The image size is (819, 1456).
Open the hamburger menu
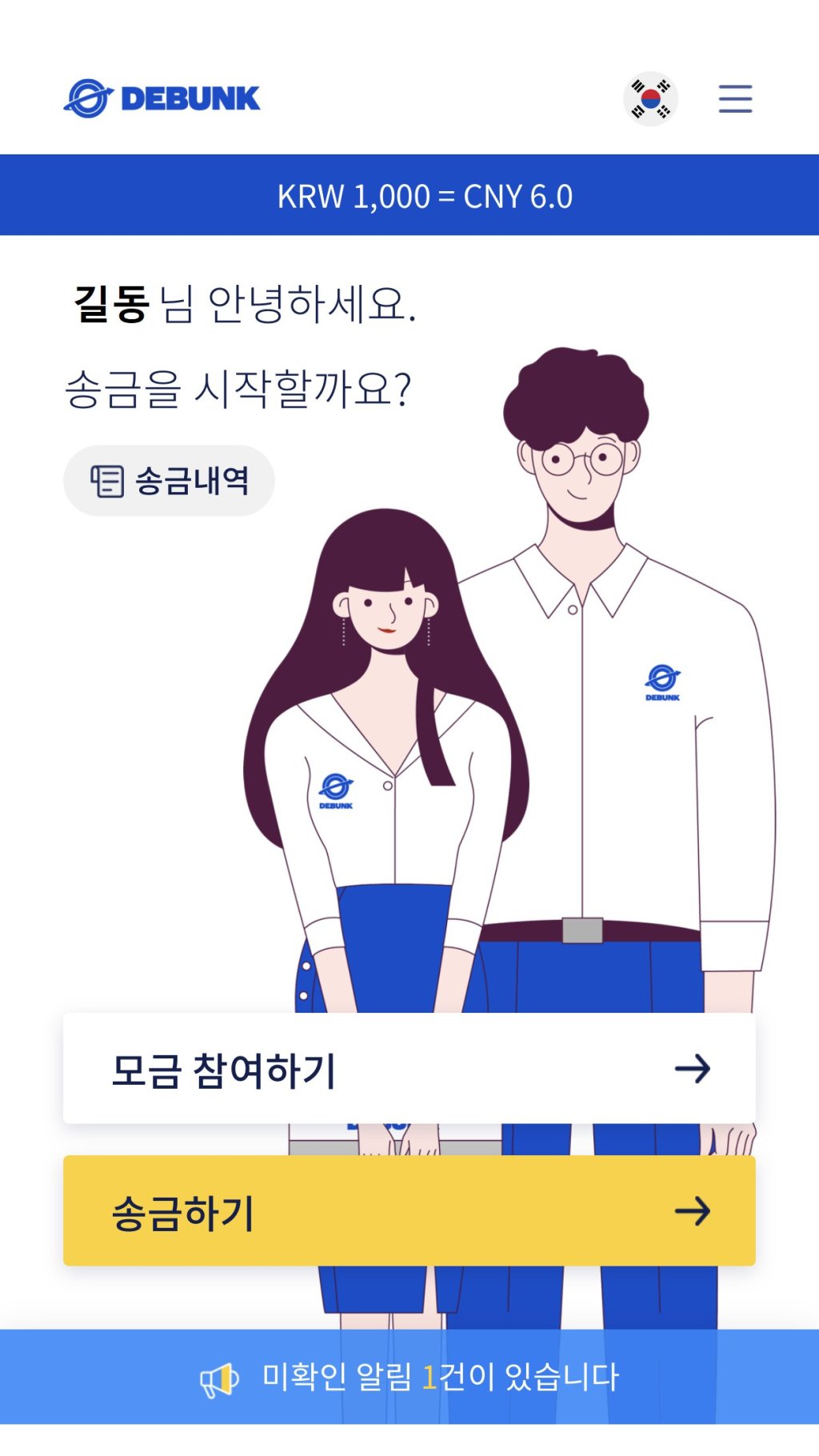coord(735,98)
